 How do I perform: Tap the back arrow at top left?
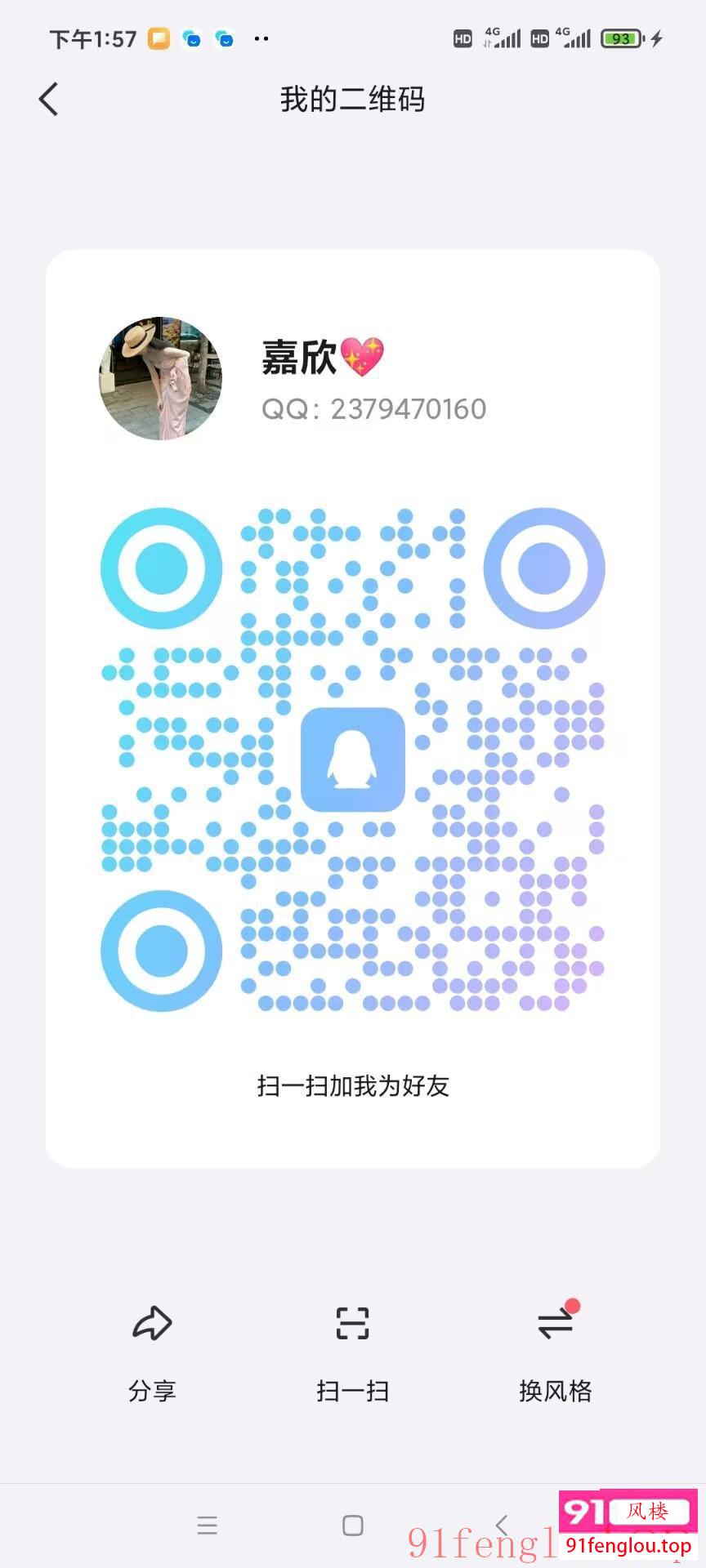47,98
